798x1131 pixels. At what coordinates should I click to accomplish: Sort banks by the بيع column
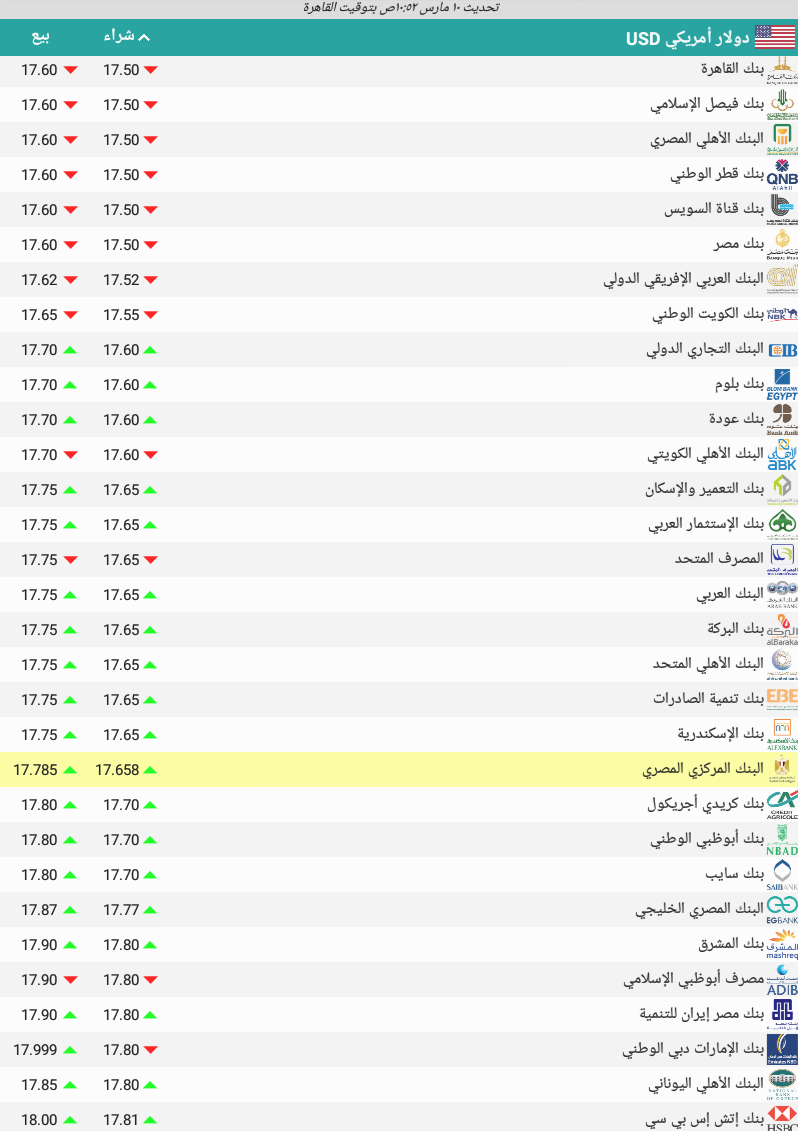pos(40,37)
